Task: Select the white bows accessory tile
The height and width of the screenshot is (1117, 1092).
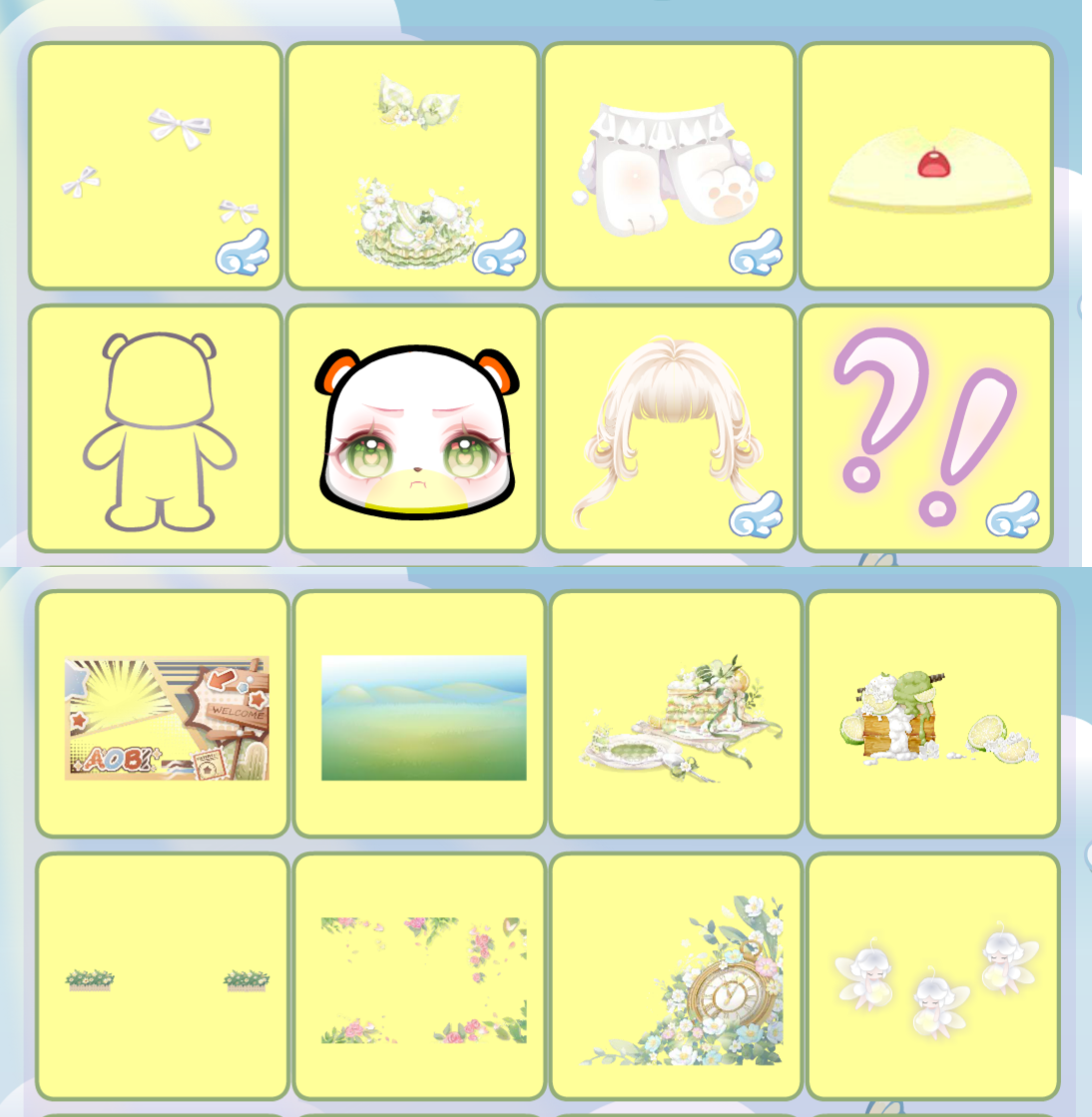Action: point(156,166)
